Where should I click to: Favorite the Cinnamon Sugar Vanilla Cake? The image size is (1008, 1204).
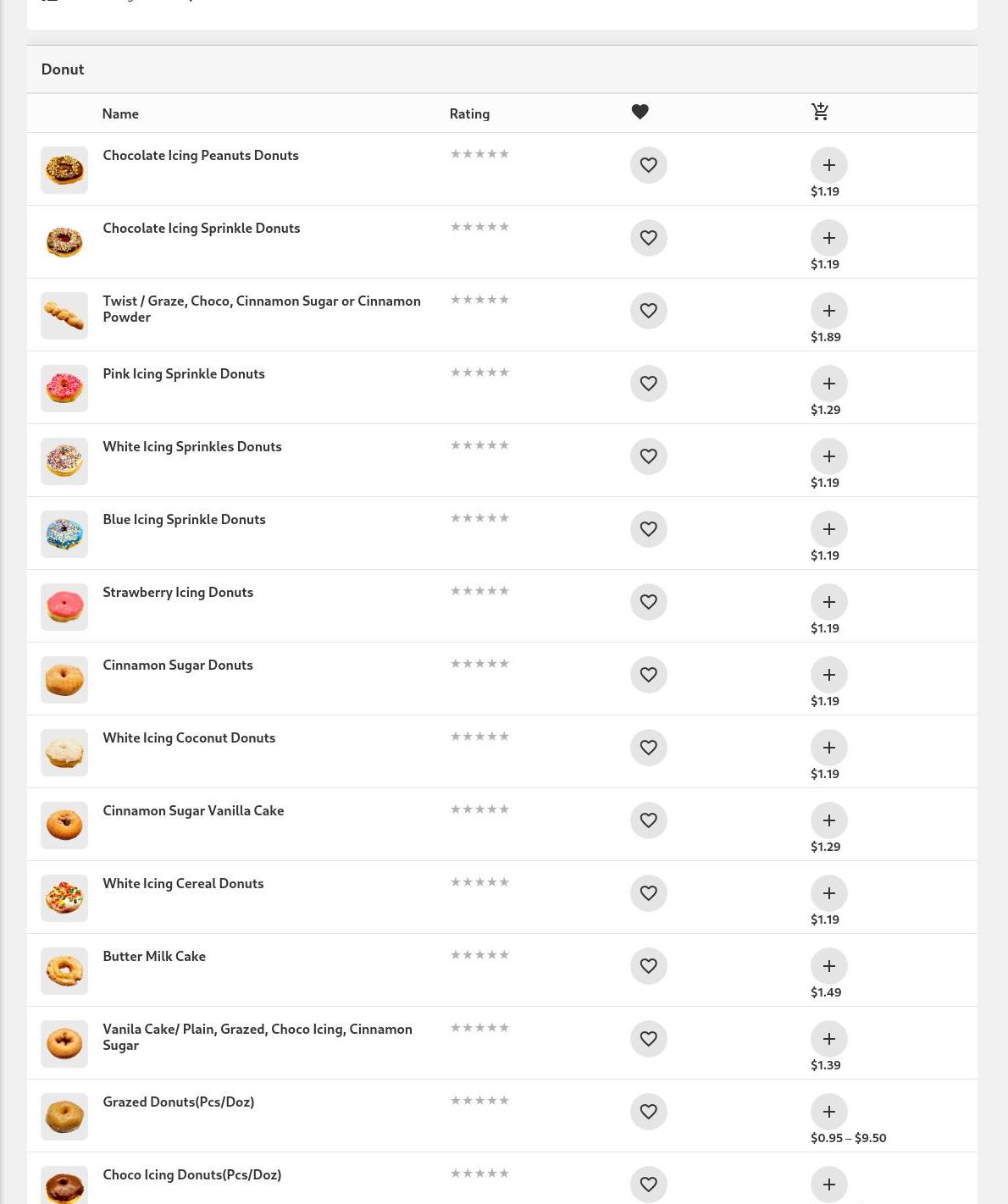(x=648, y=820)
